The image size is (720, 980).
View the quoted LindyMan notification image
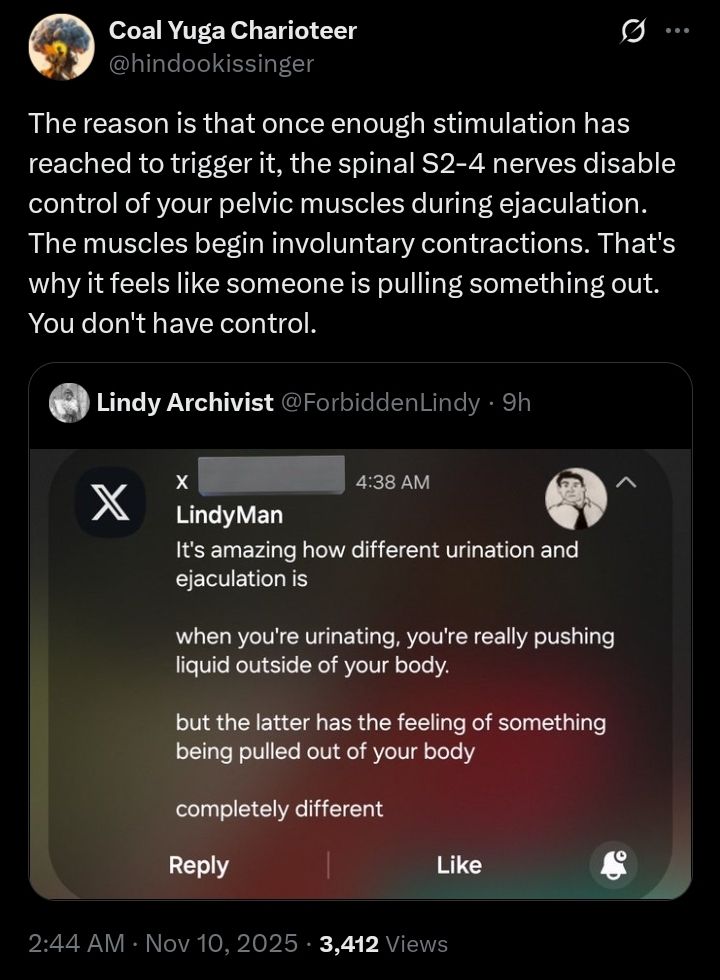tap(360, 670)
